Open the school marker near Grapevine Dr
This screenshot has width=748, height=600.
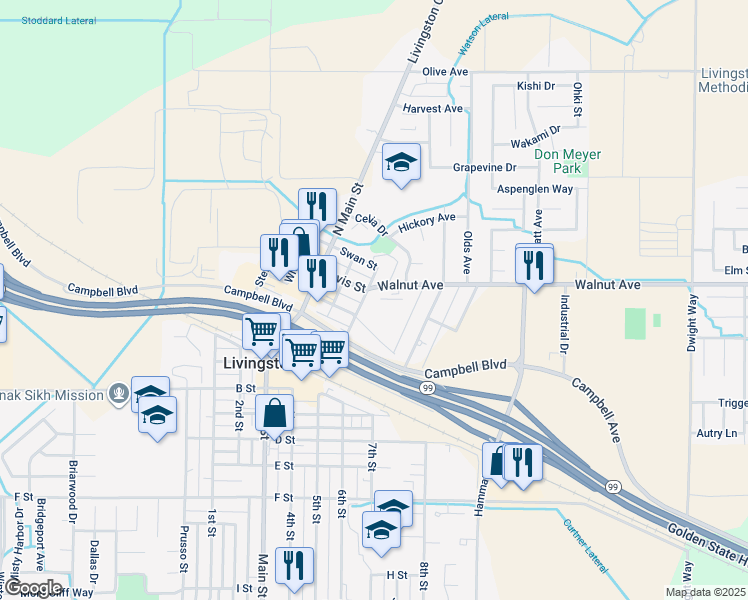coord(401,163)
